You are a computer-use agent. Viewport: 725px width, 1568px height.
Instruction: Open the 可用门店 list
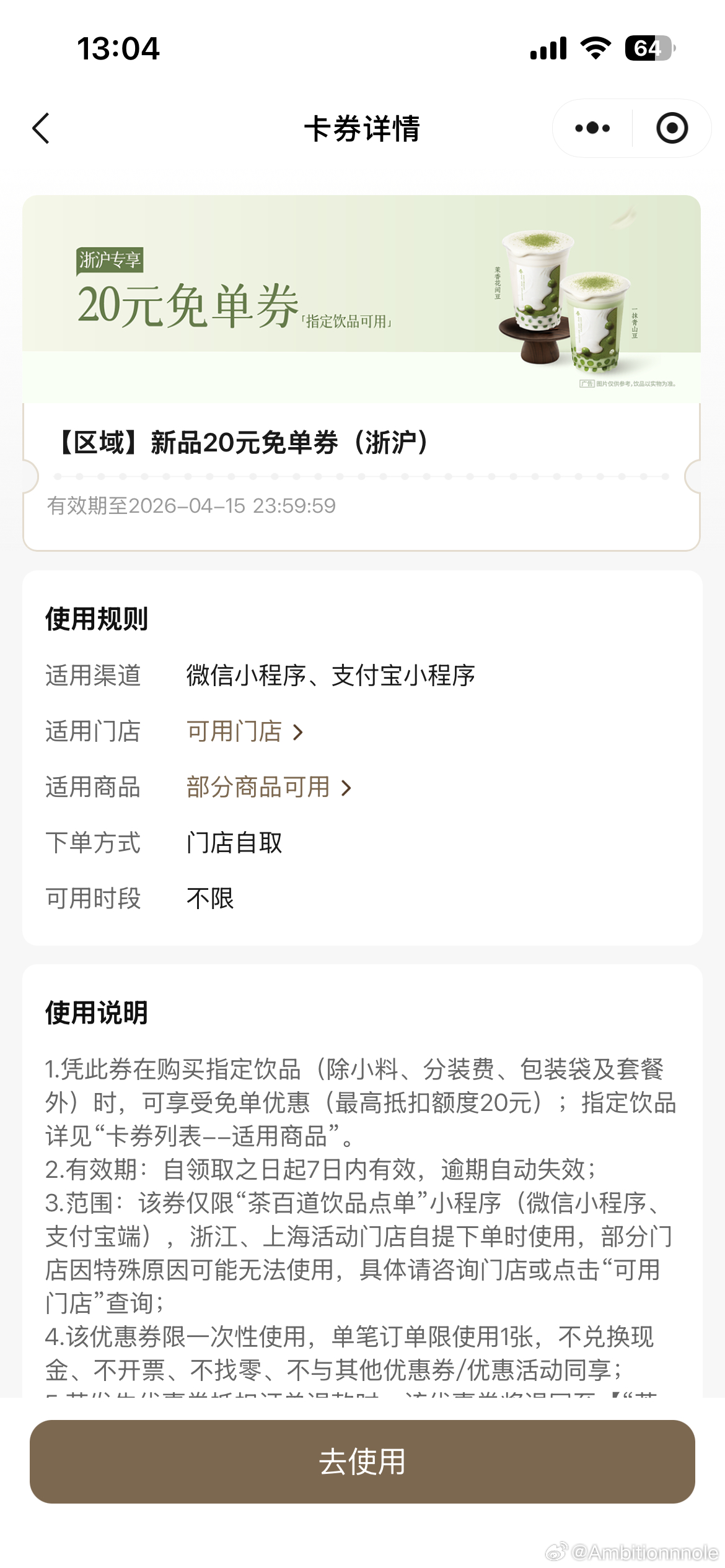pos(245,731)
